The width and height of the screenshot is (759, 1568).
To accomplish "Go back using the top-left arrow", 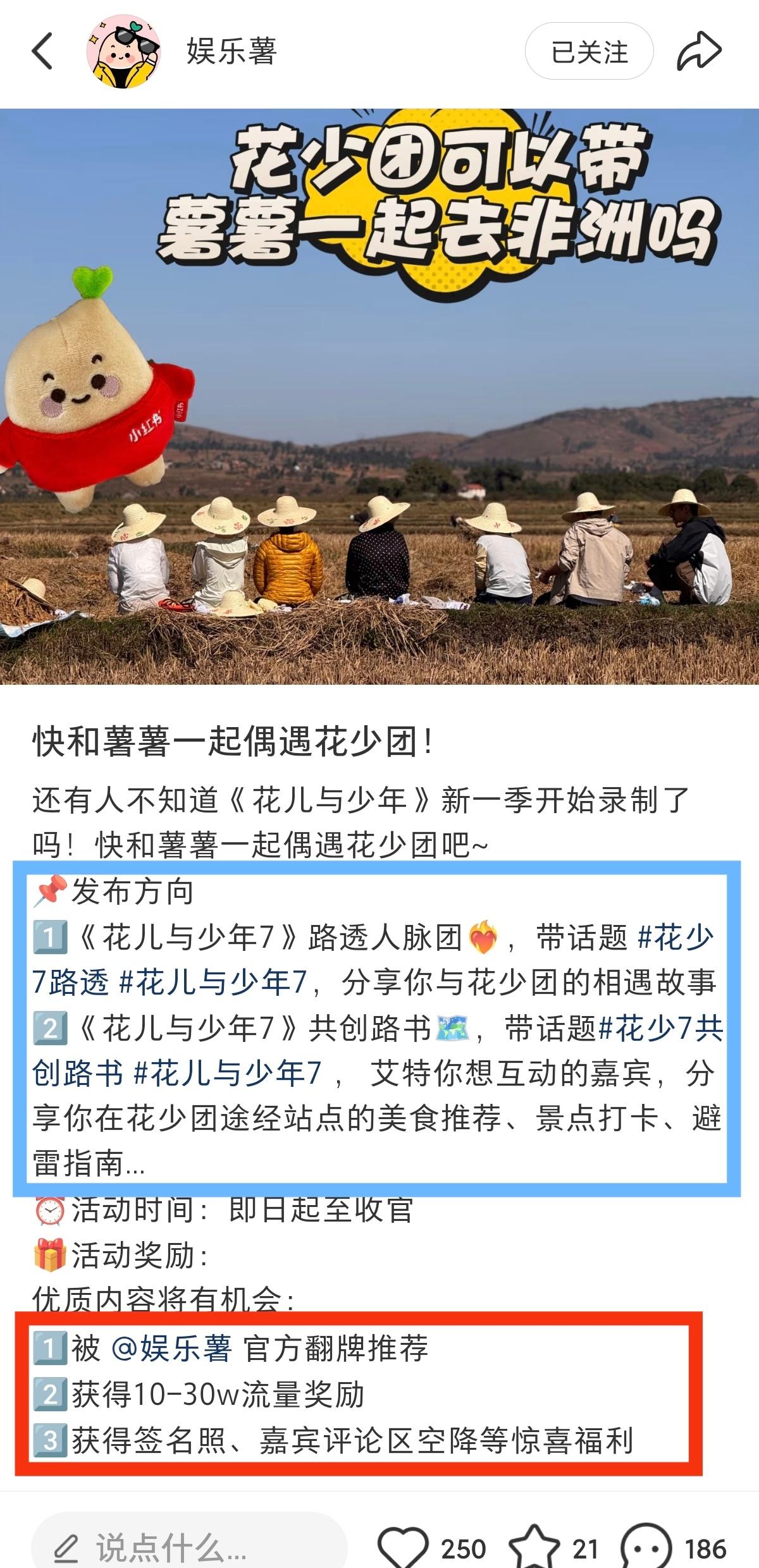I will pos(43,51).
